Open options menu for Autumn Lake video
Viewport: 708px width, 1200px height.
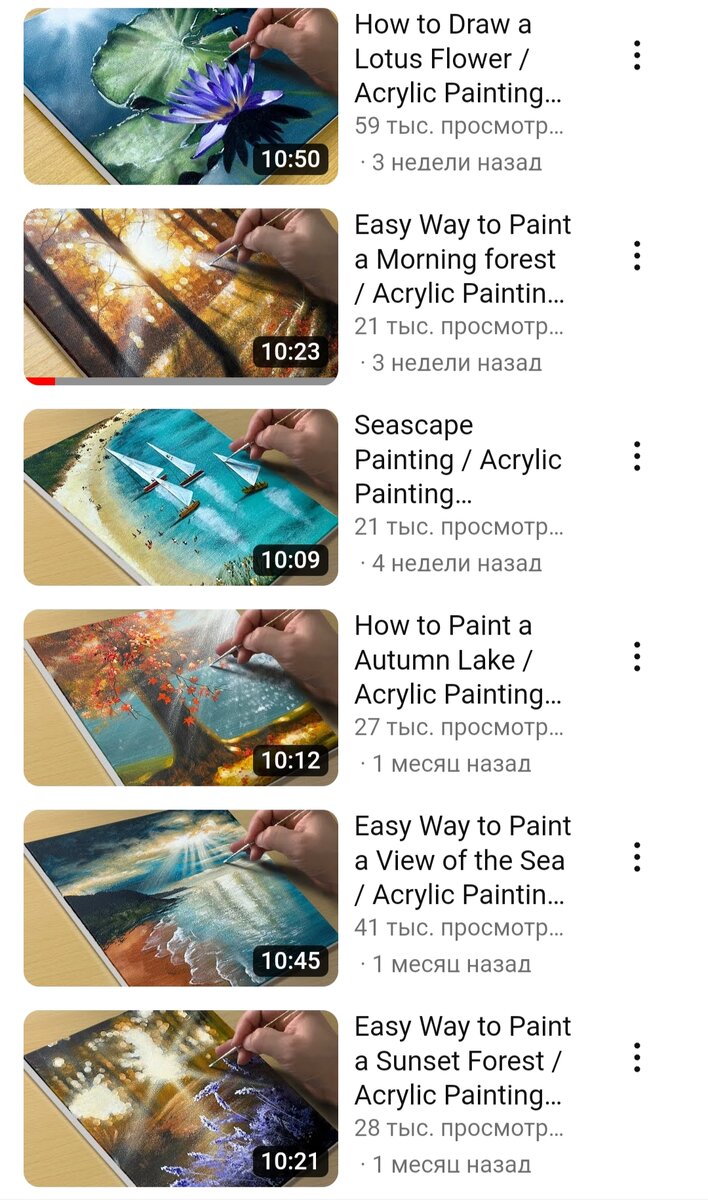(x=637, y=657)
